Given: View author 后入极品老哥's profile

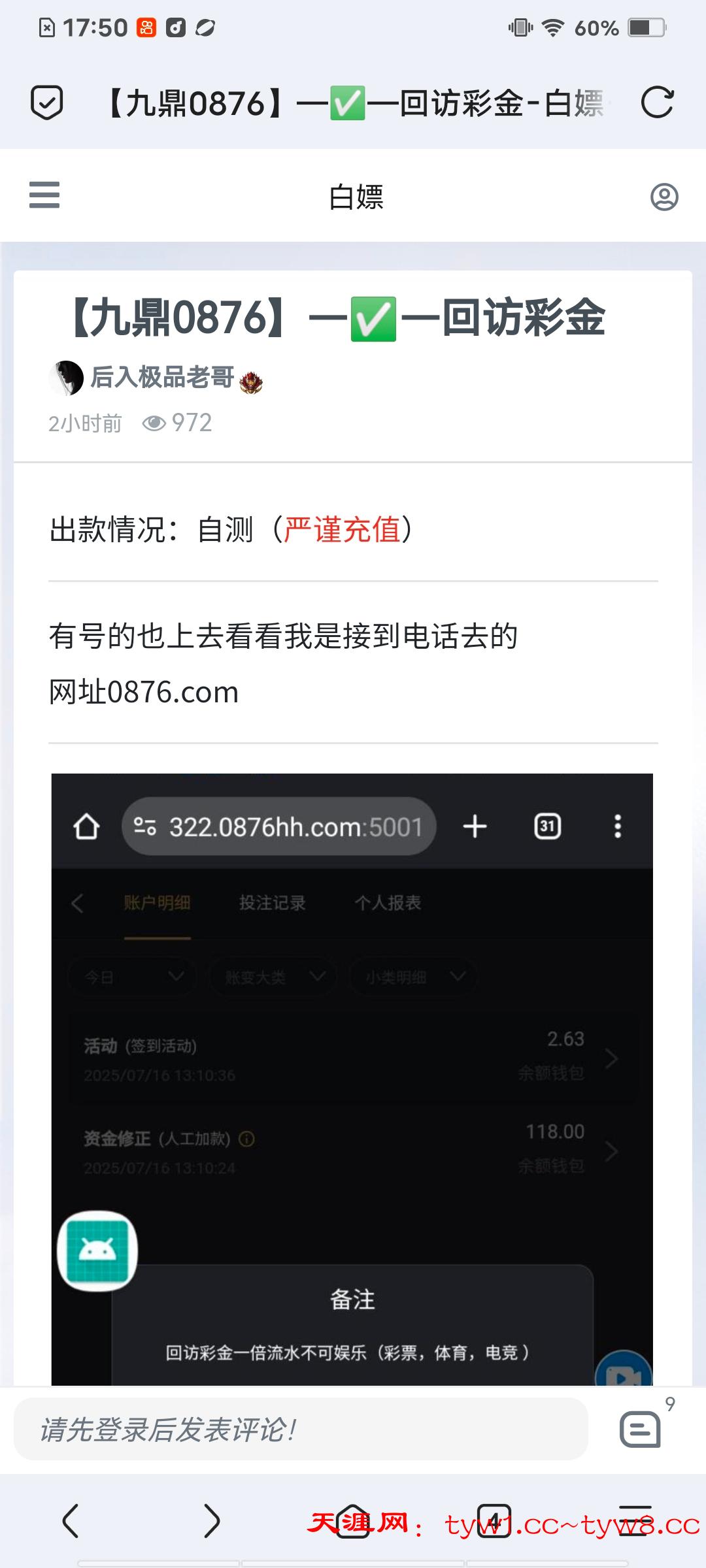Looking at the screenshot, I should 161,378.
